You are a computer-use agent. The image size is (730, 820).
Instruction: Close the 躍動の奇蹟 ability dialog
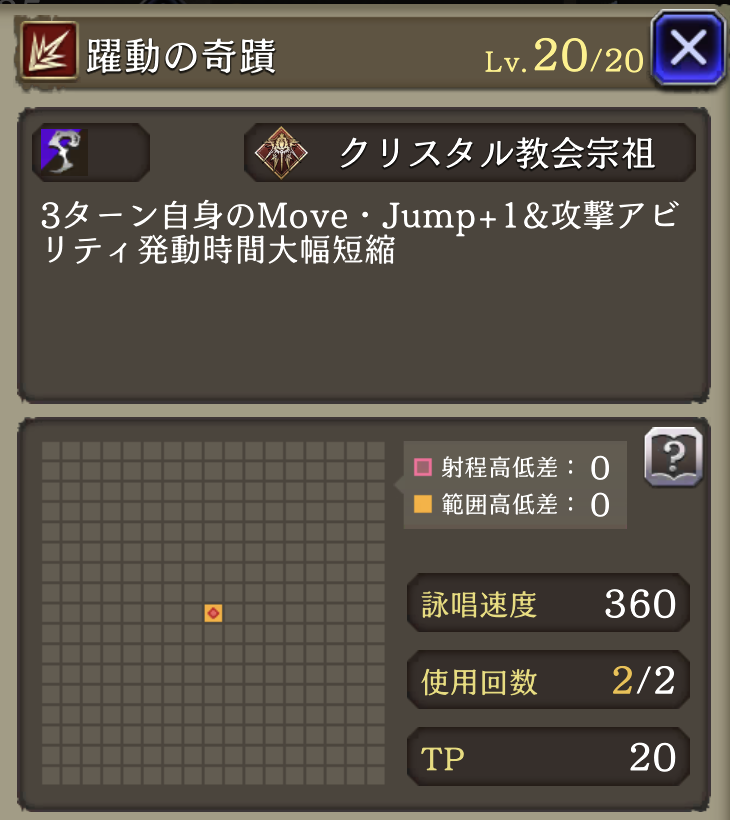[x=688, y=48]
